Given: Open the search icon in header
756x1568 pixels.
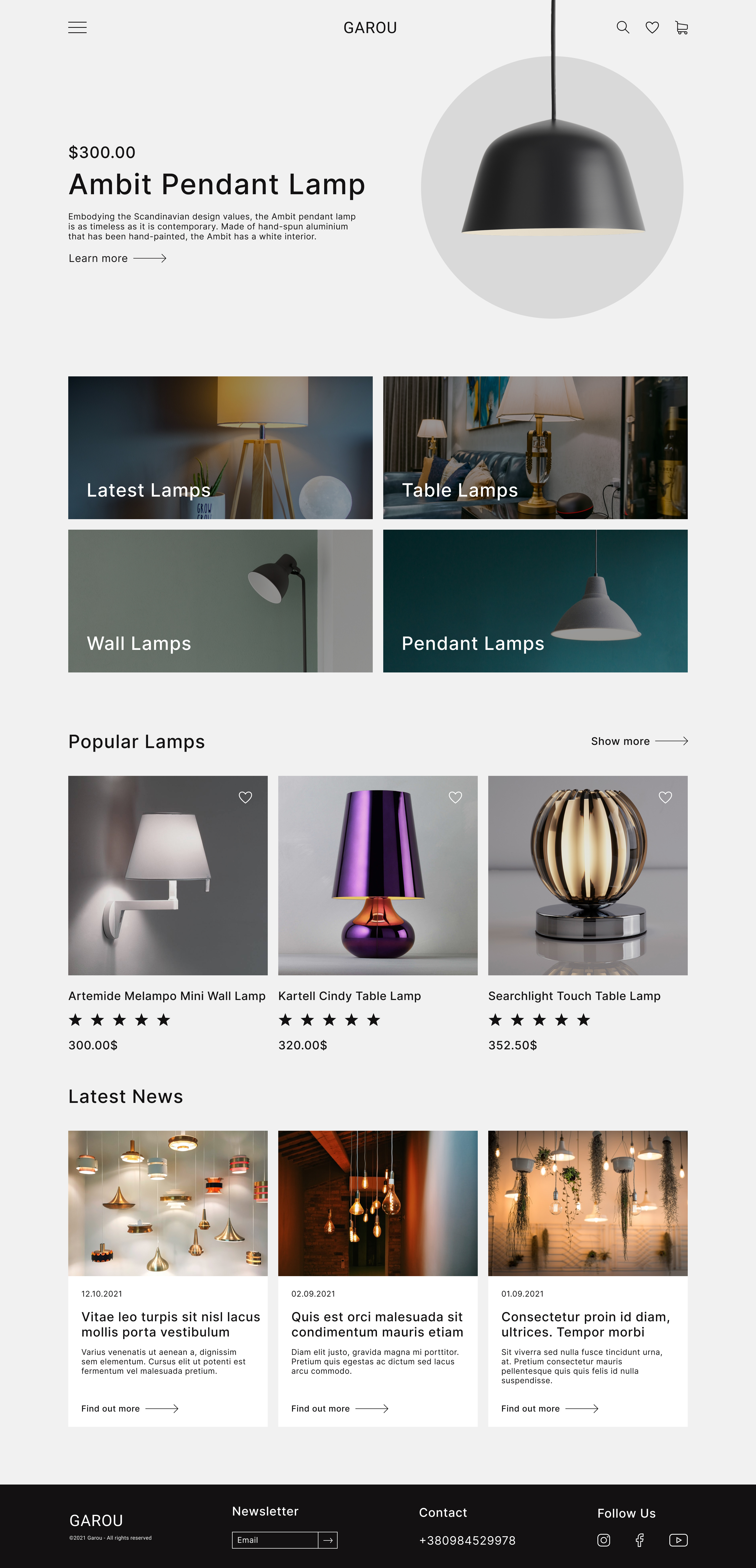Looking at the screenshot, I should (623, 27).
